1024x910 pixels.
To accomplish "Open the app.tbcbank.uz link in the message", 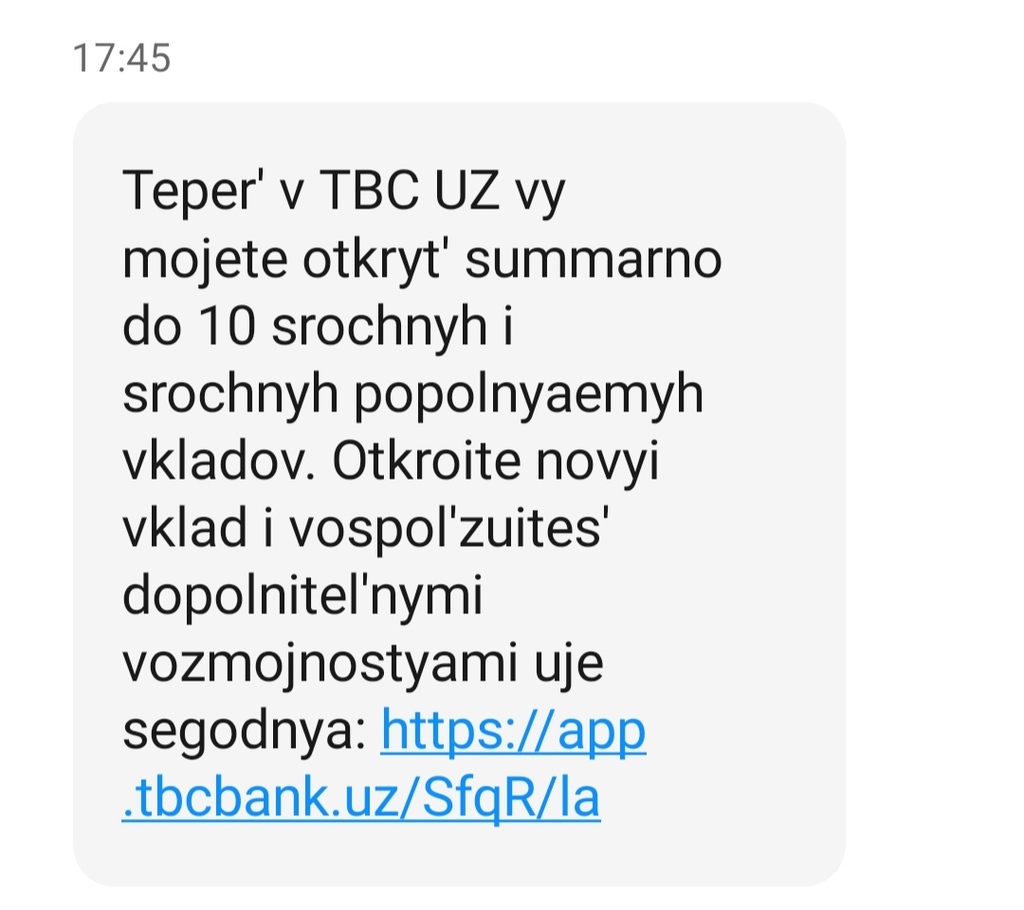I will 360,798.
